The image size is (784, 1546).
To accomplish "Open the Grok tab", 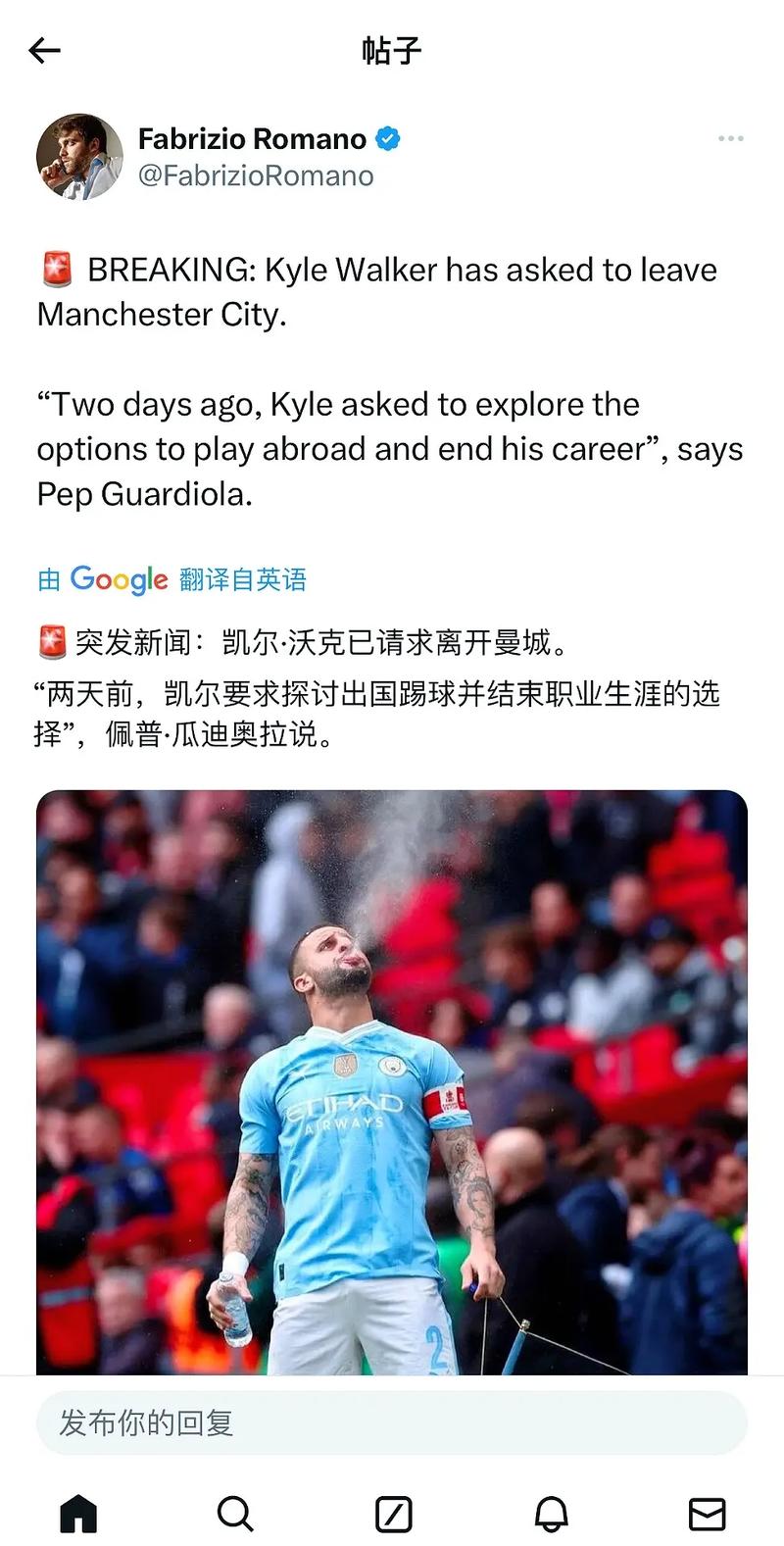I will click(393, 1513).
